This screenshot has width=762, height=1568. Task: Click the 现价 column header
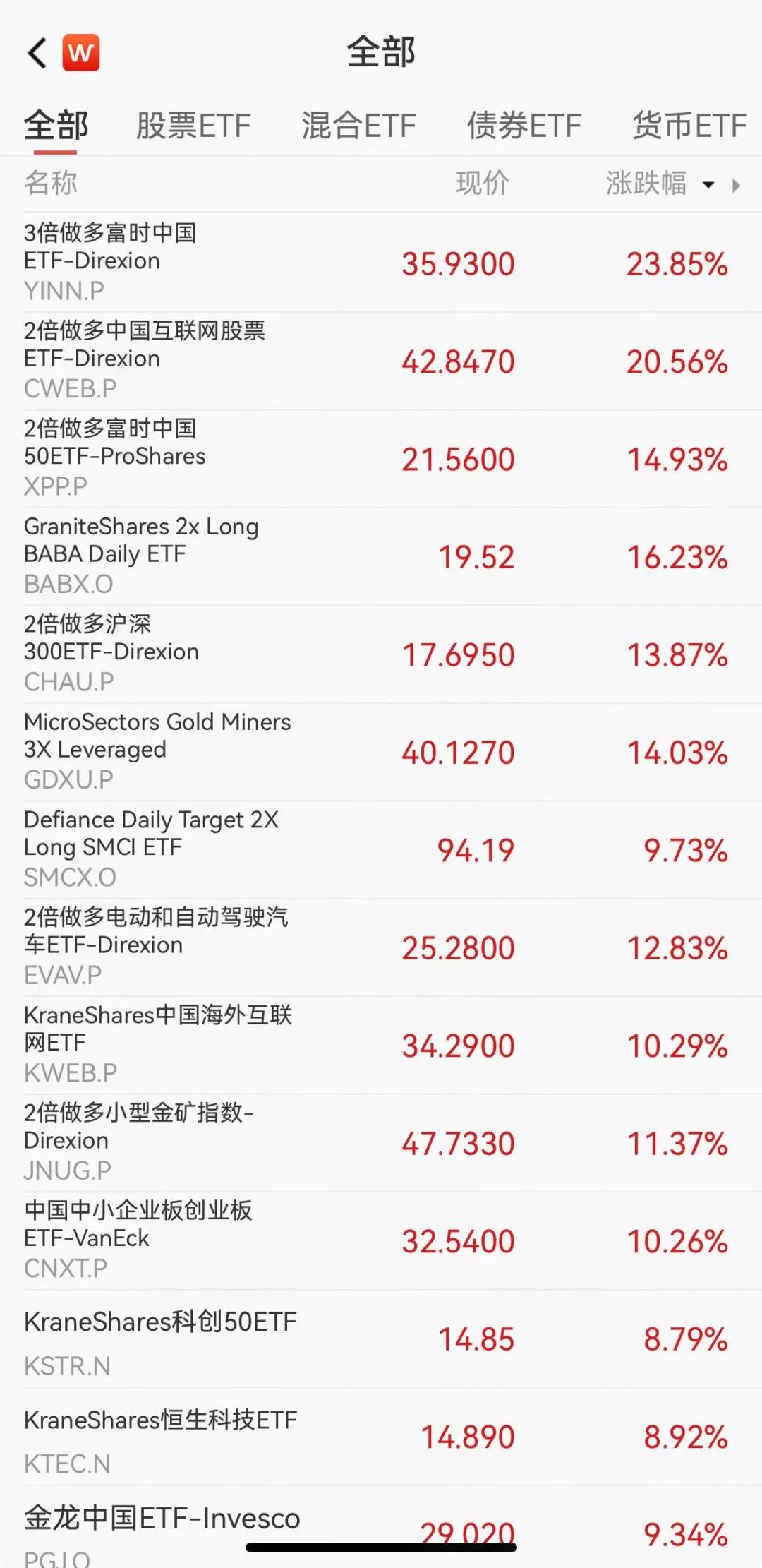tap(483, 184)
